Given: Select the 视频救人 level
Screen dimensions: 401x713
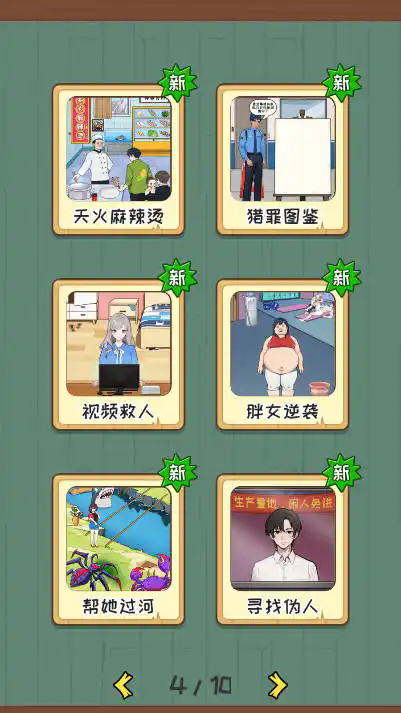Looking at the screenshot, I should 119,354.
